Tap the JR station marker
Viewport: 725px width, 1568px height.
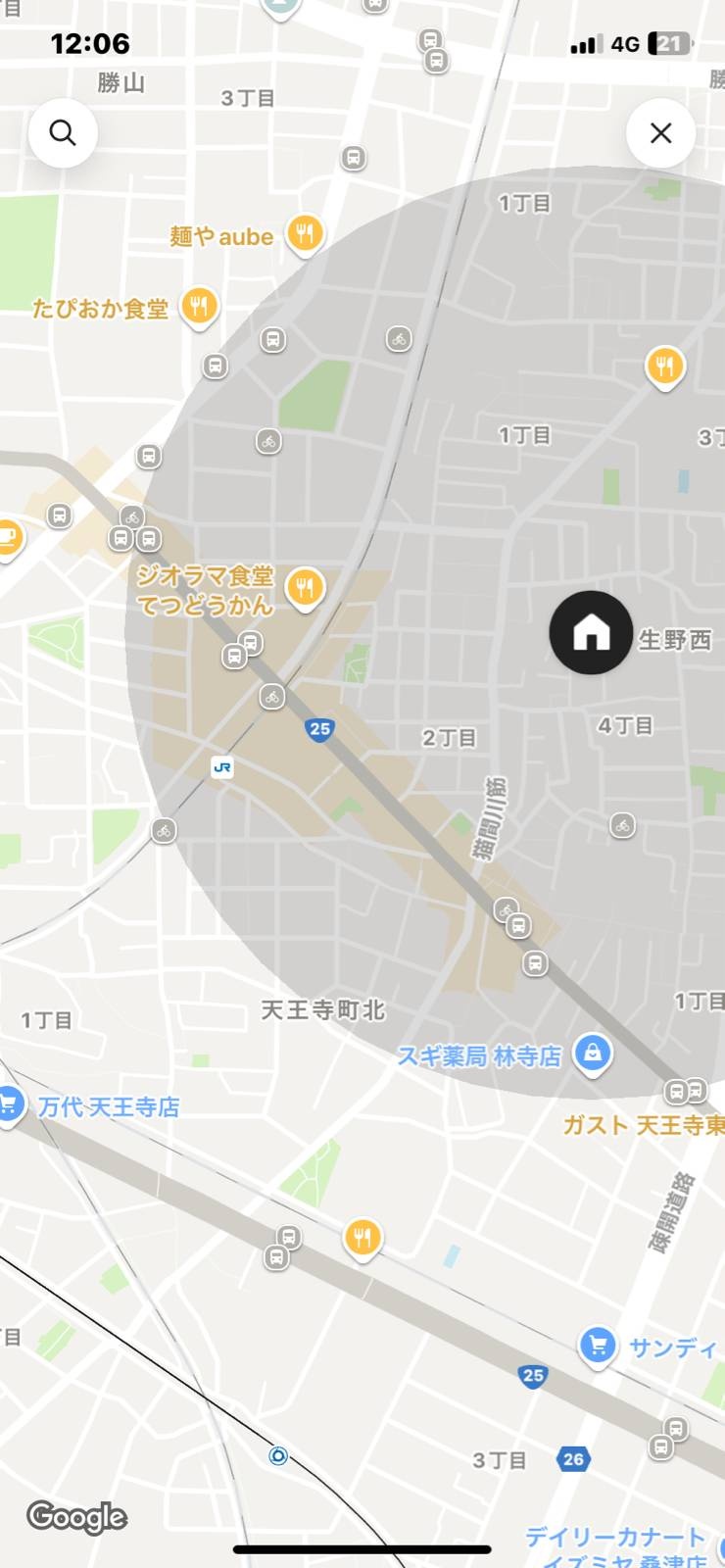coord(222,767)
